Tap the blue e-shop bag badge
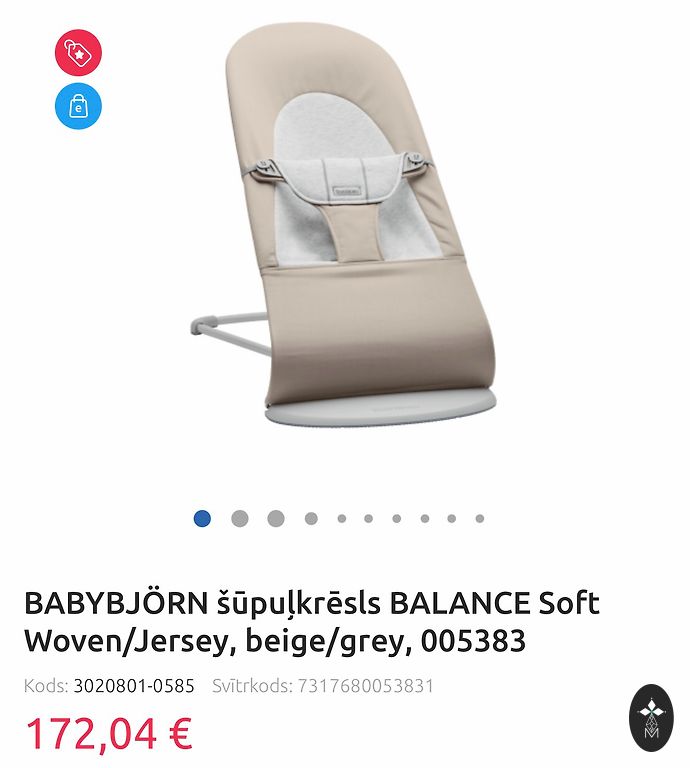 point(78,105)
